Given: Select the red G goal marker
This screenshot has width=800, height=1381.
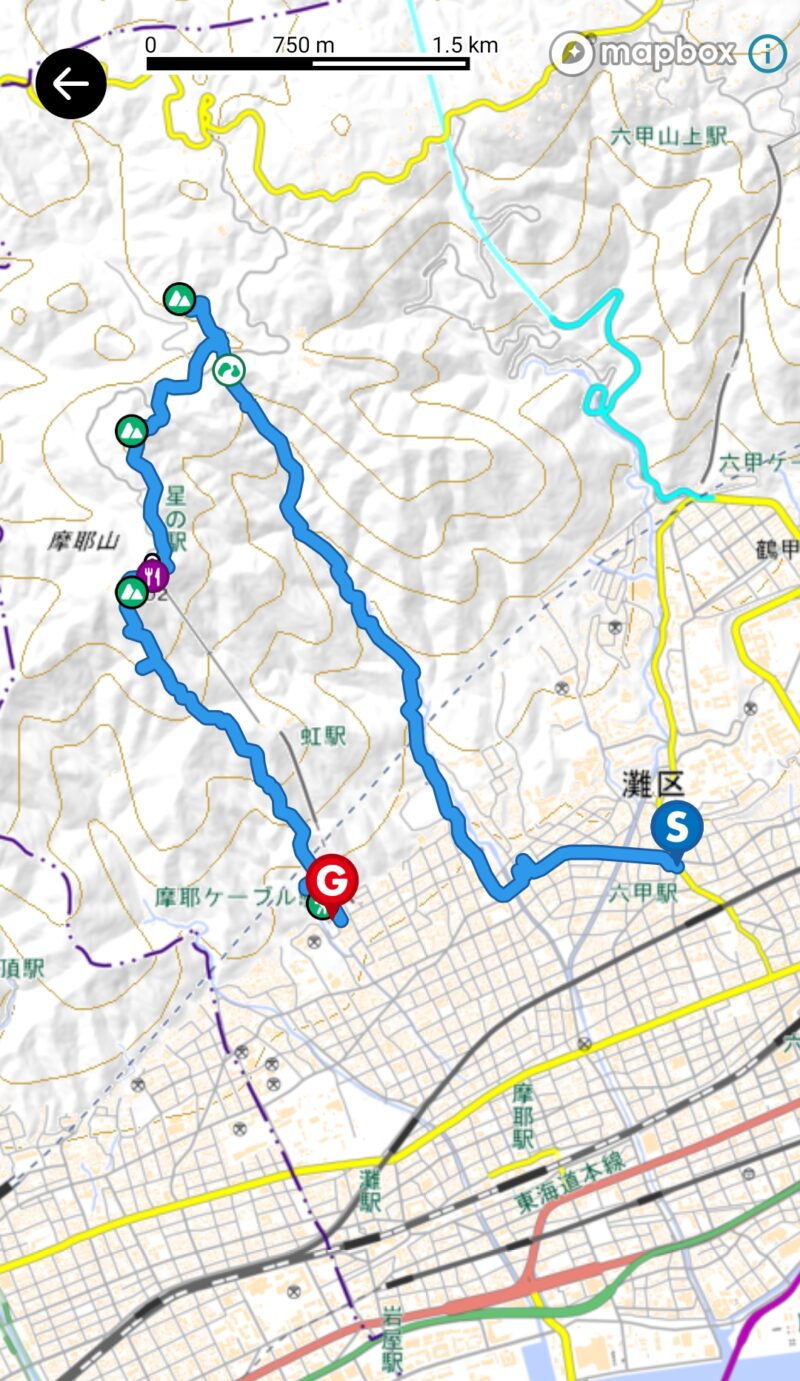Looking at the screenshot, I should click(332, 884).
